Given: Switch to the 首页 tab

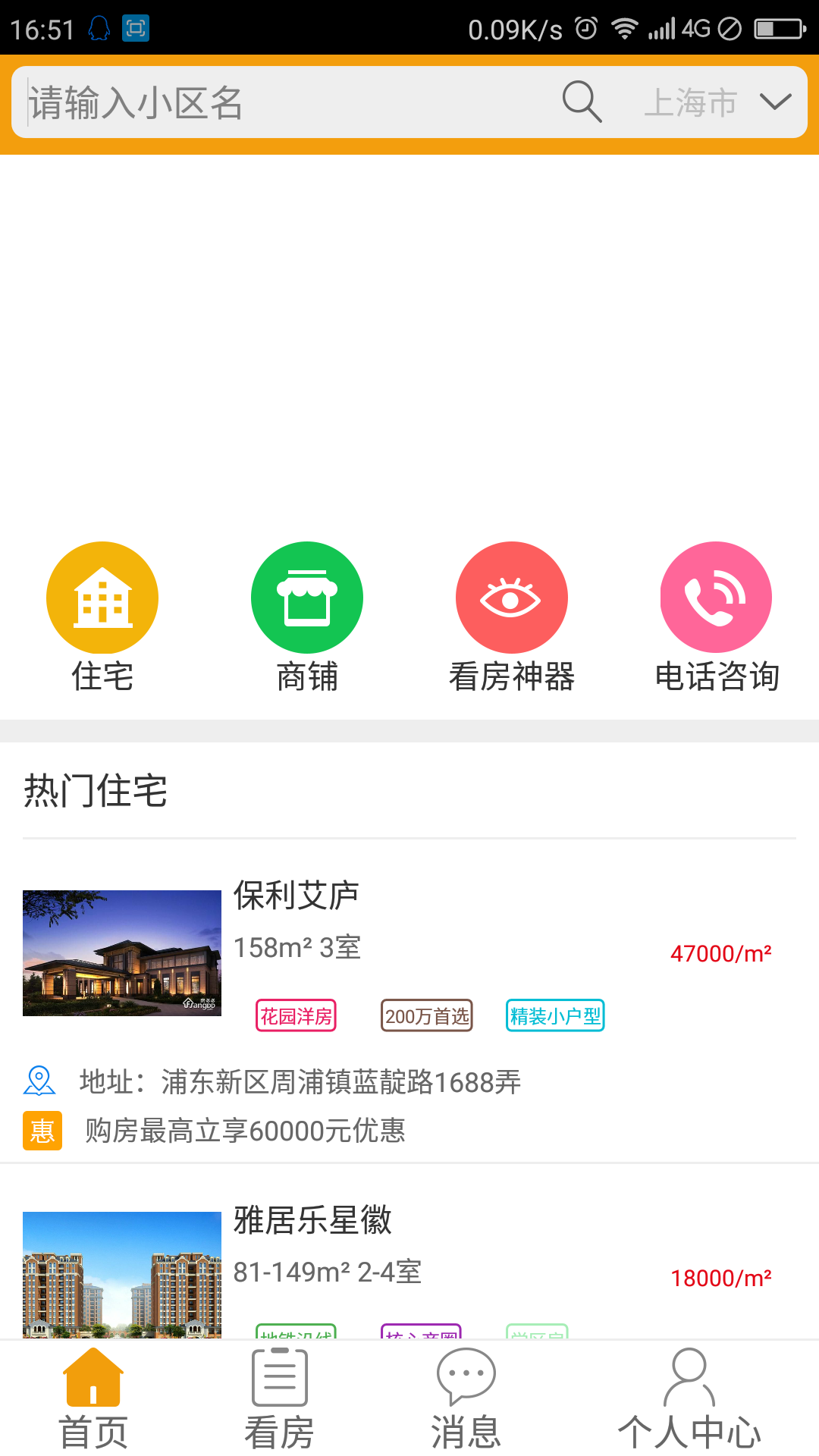Looking at the screenshot, I should (93, 1399).
